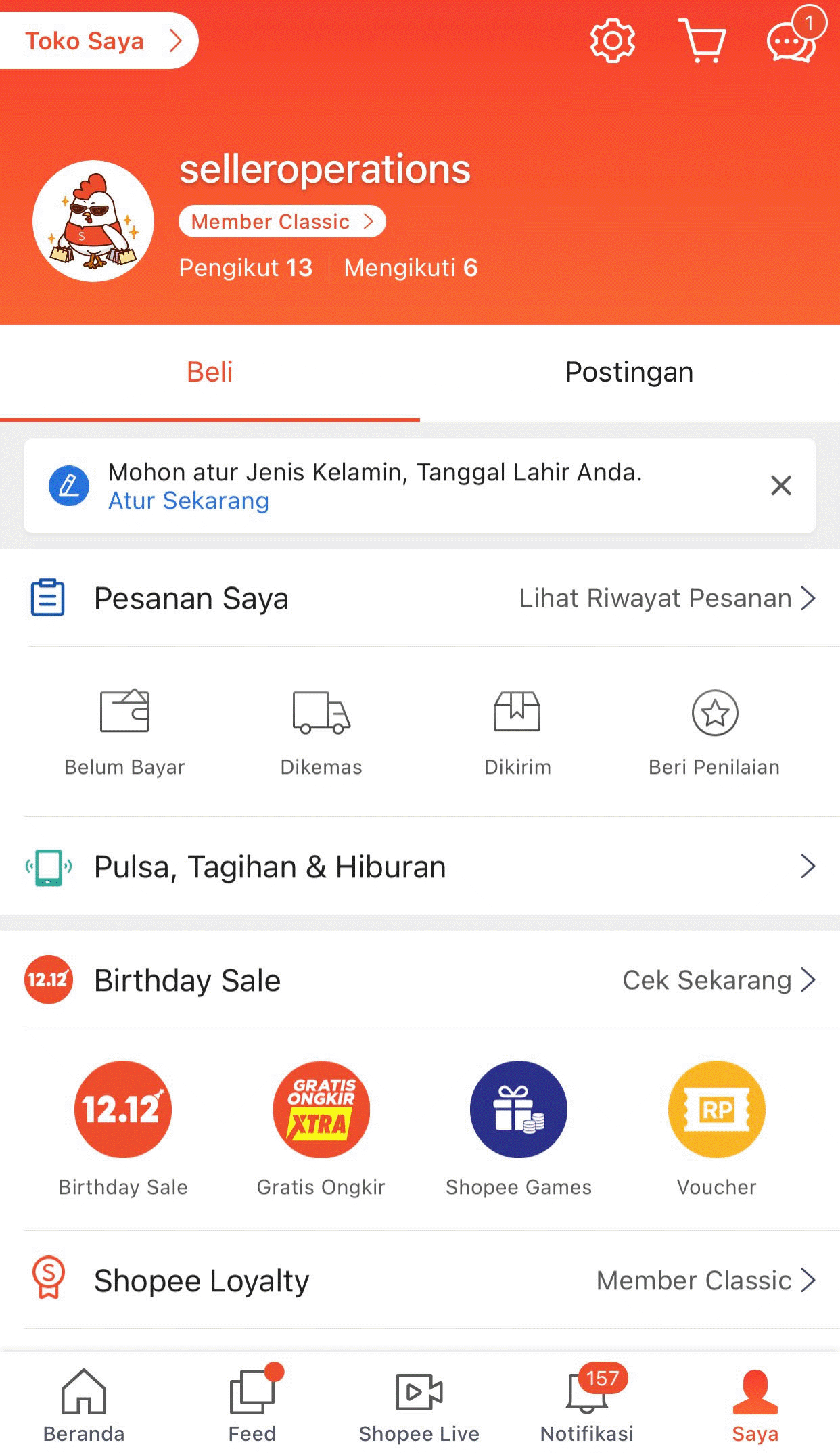Viewport: 840px width, 1453px height.
Task: Open the chat messages icon
Action: (790, 44)
